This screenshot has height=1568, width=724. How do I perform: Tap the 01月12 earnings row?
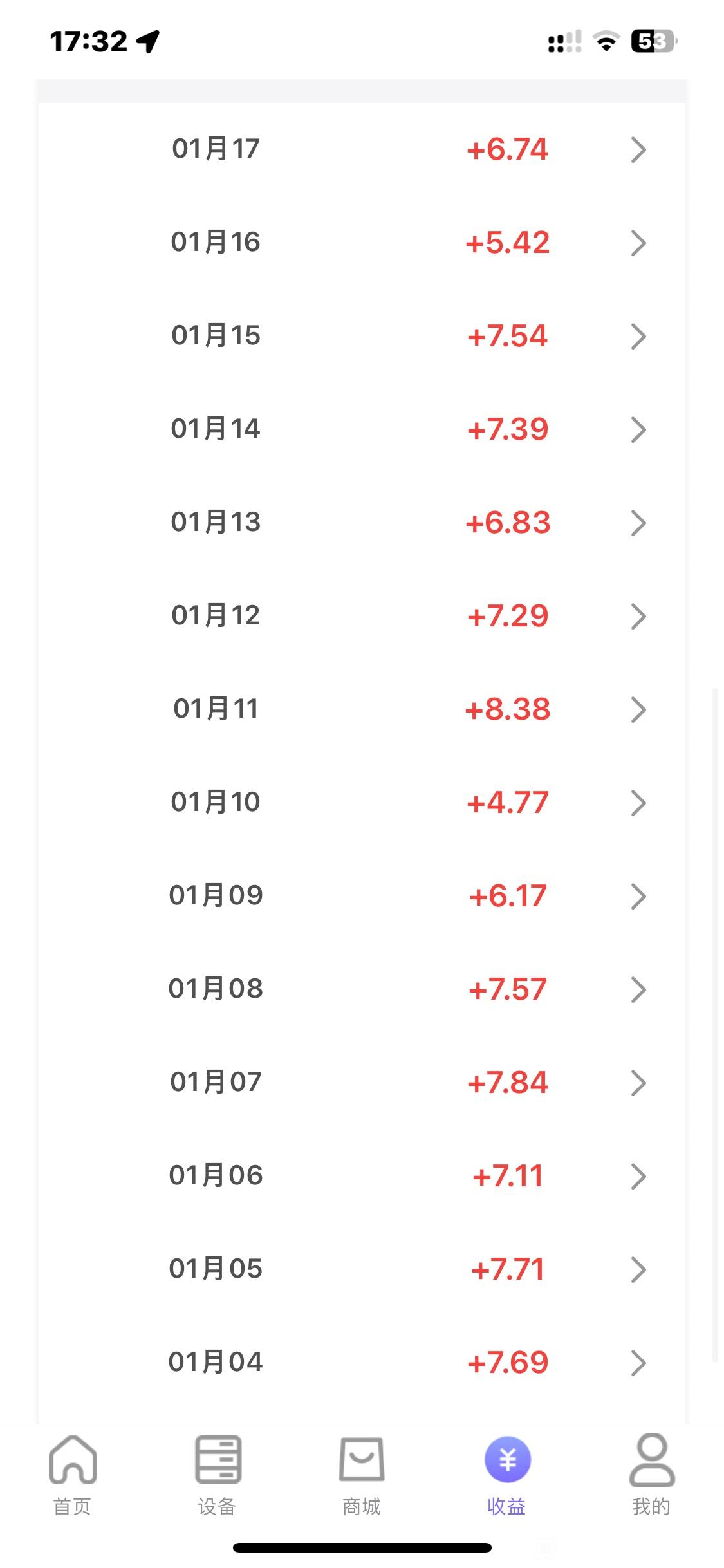point(362,616)
